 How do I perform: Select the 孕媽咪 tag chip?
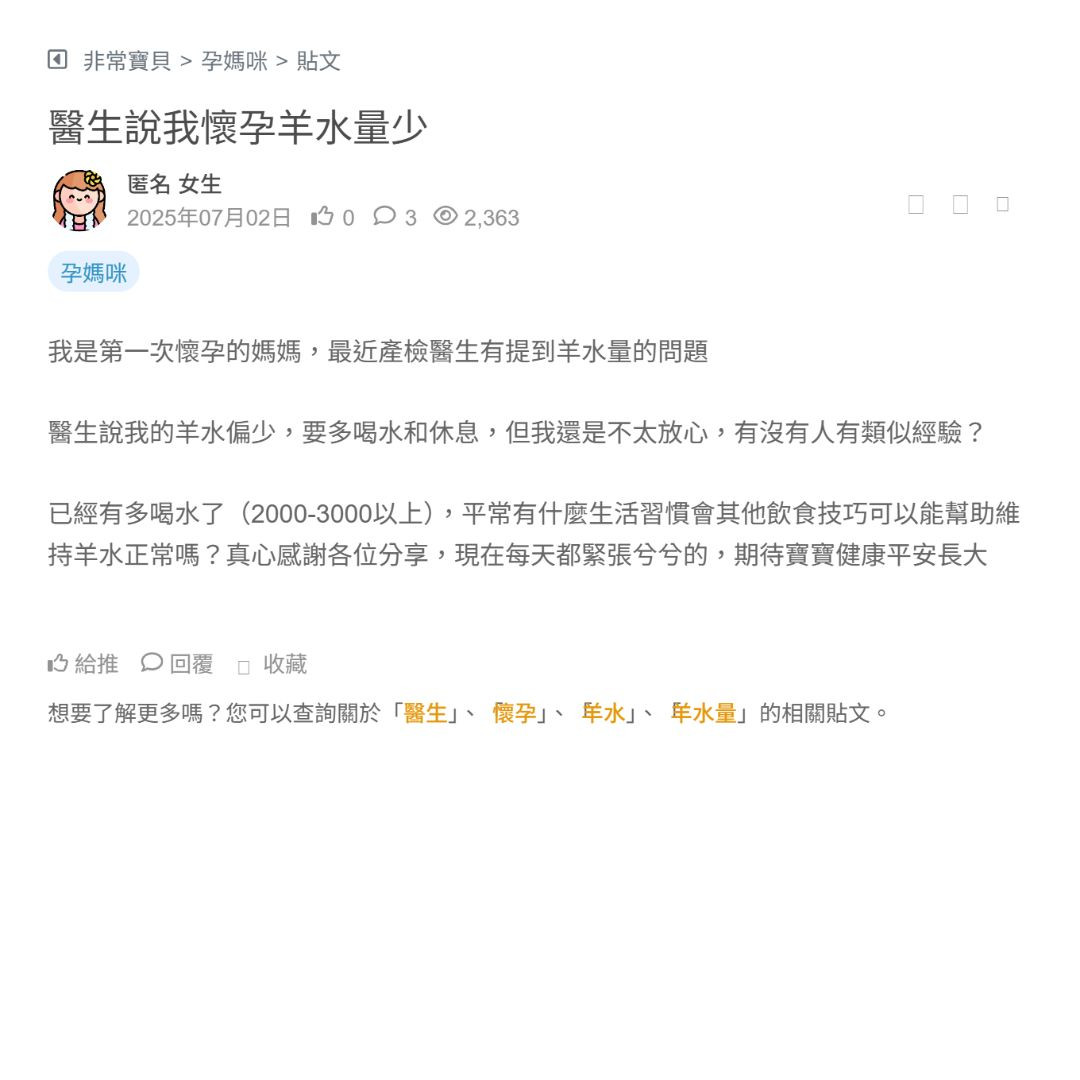pos(94,273)
